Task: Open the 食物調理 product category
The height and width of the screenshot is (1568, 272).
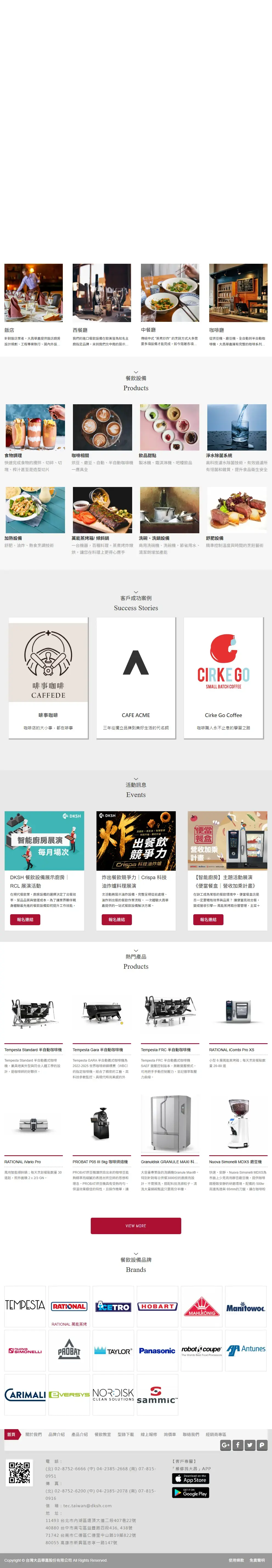Action: click(35, 438)
